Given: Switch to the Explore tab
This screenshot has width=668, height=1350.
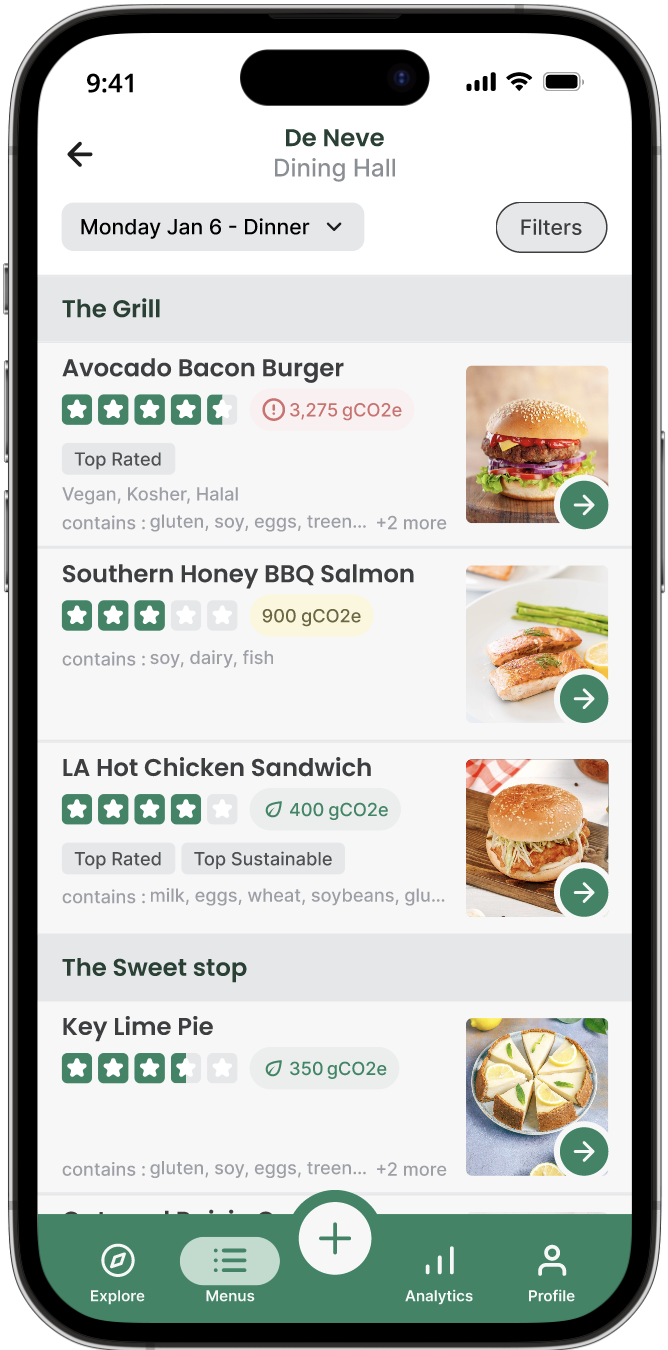Looking at the screenshot, I should point(117,1273).
